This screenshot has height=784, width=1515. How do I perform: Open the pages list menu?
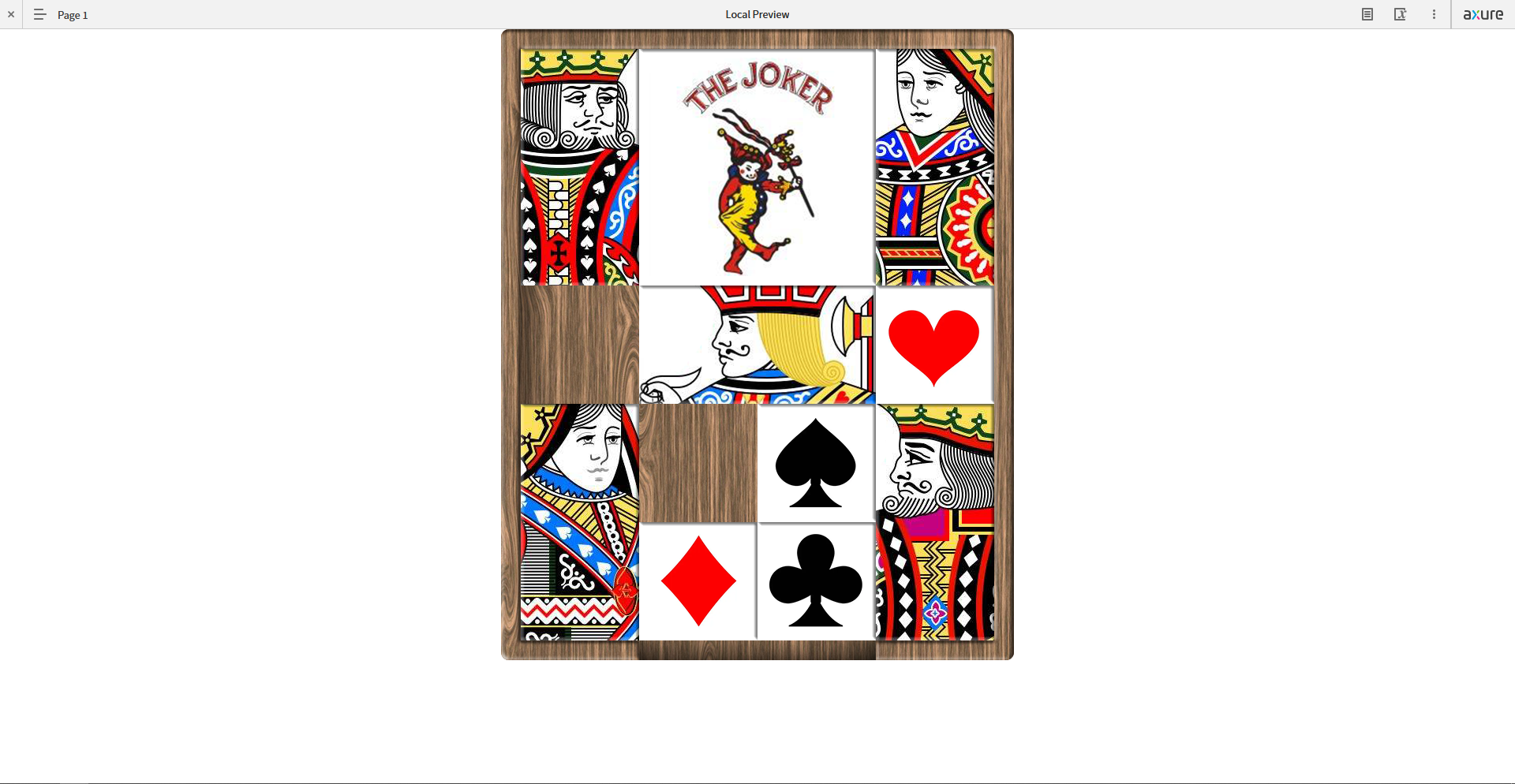(40, 14)
